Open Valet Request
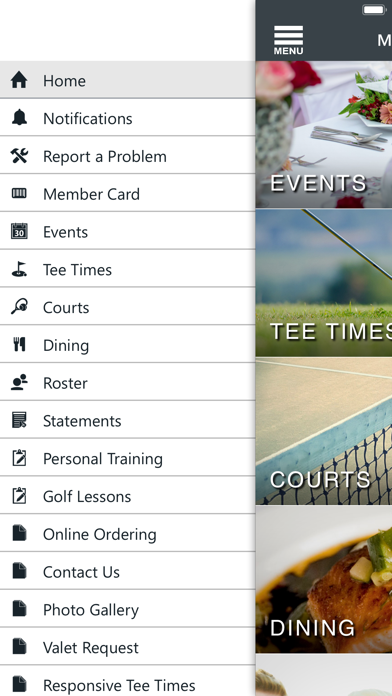The height and width of the screenshot is (696, 392). [x=127, y=646]
